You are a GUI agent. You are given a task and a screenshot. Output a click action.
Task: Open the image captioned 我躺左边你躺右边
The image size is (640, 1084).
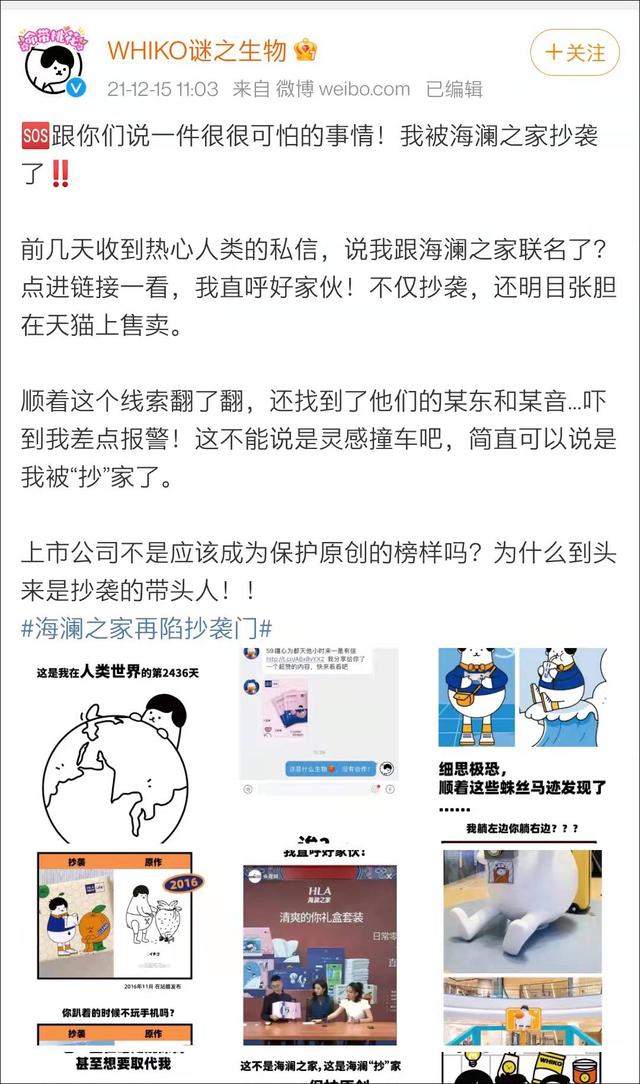[x=520, y=935]
